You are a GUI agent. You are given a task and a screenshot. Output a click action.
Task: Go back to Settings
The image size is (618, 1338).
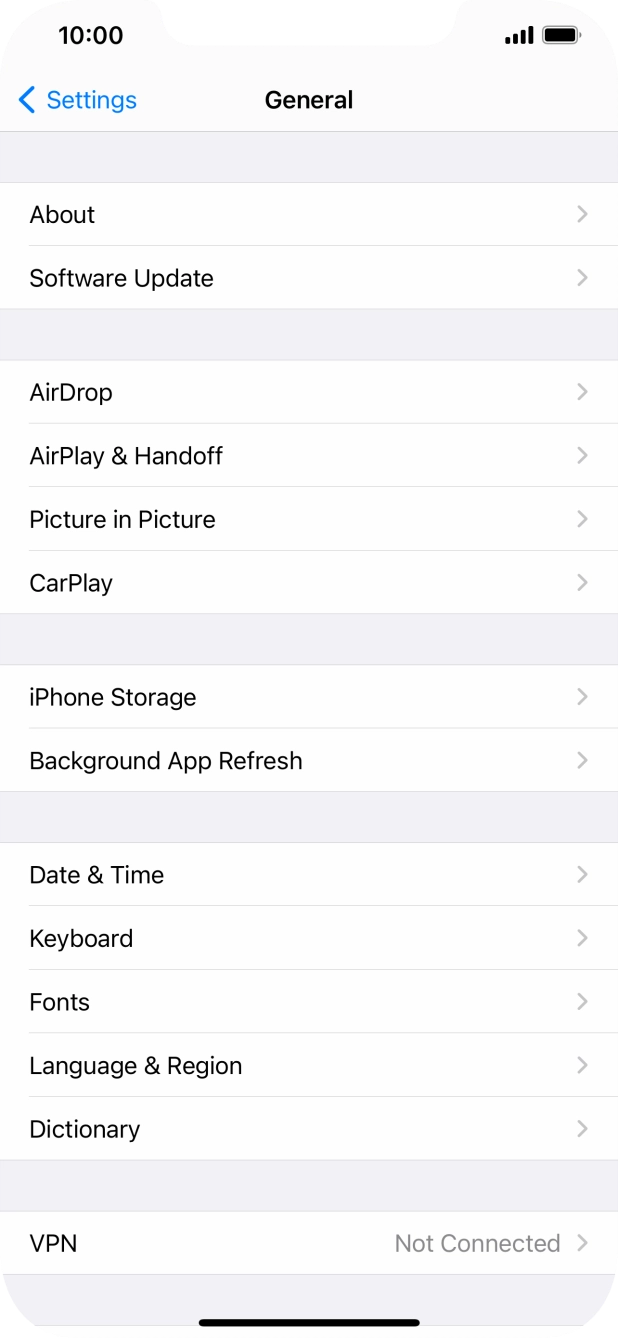point(78,100)
